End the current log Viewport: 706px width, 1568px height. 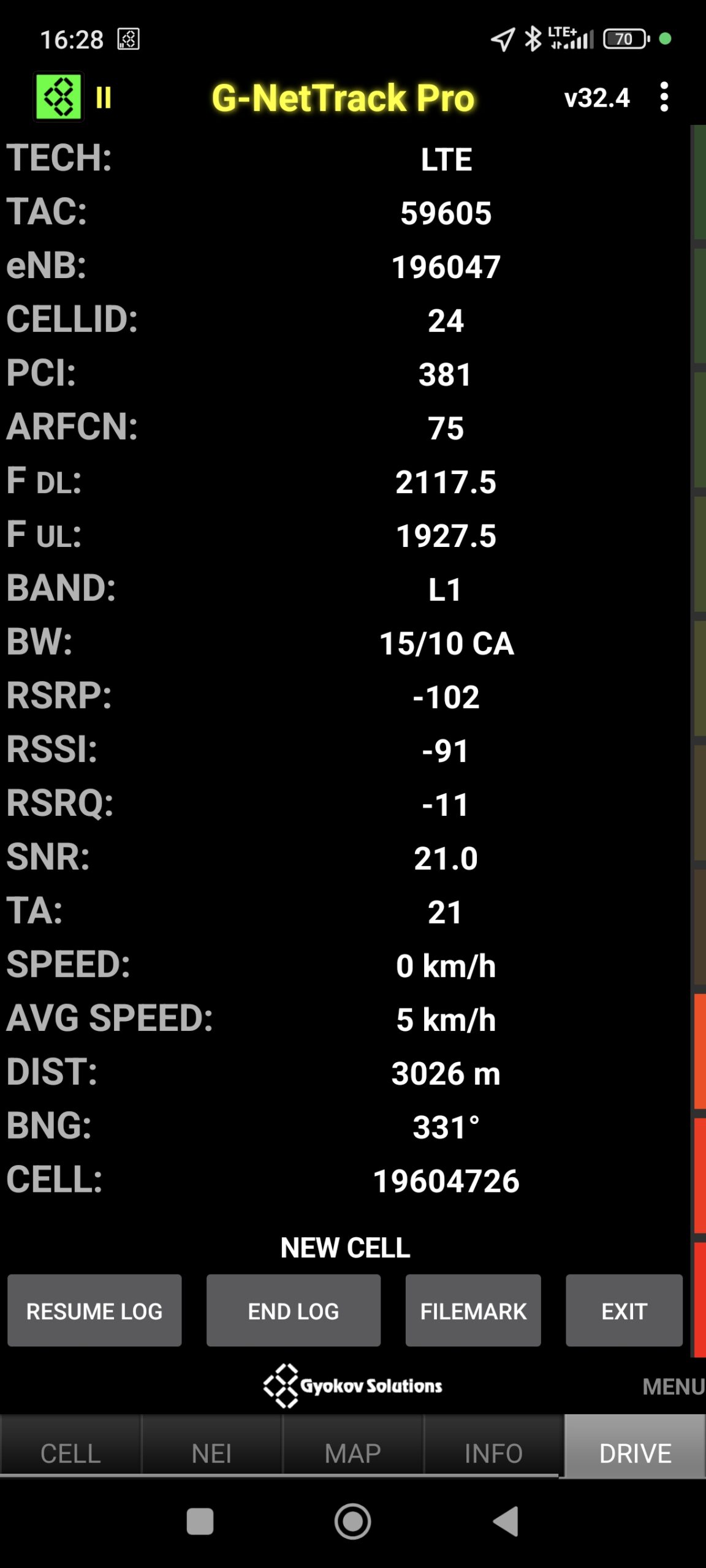293,1311
